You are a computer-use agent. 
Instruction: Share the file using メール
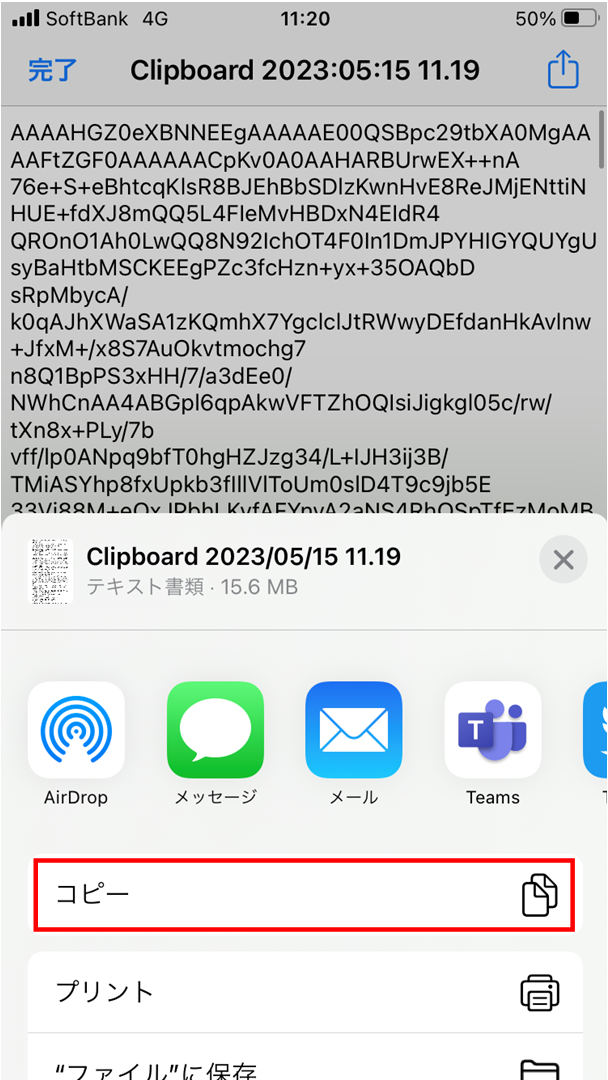(x=354, y=730)
